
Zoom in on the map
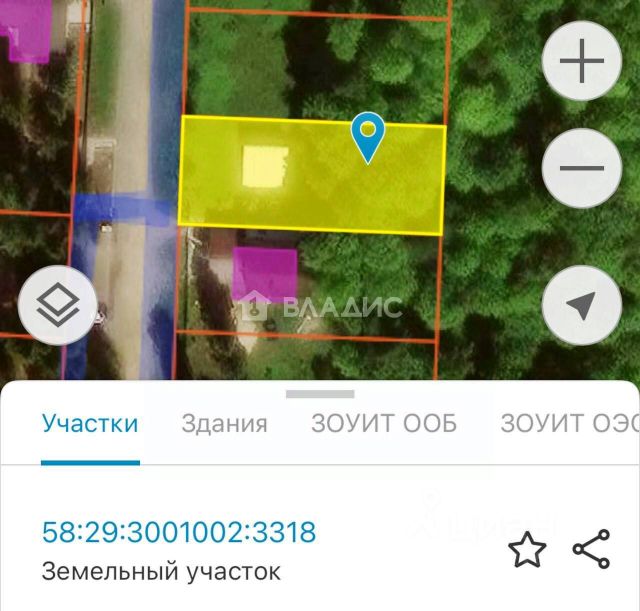coord(582,61)
